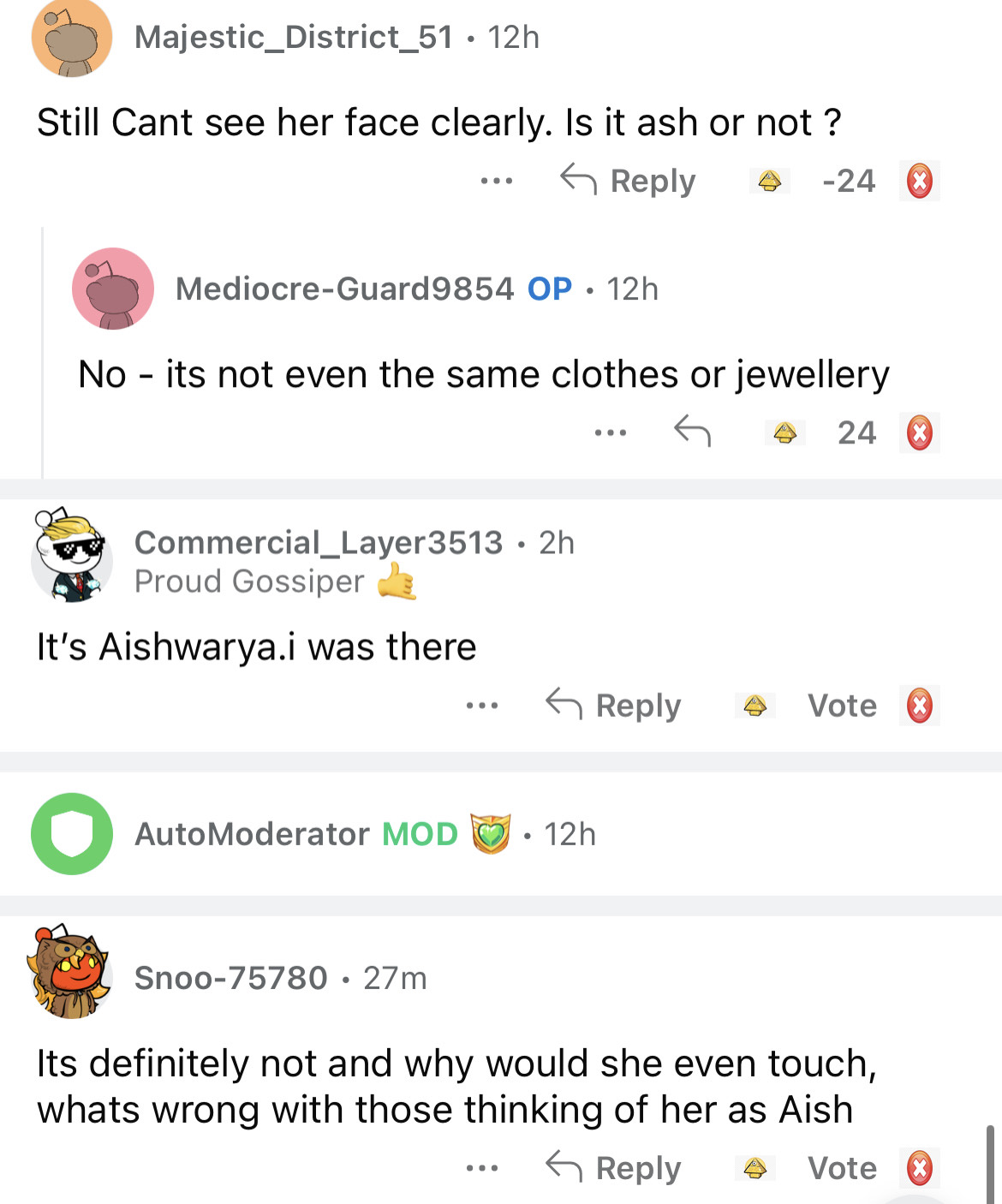
Task: Open more options on Majestic_District_51's comment
Action: [496, 181]
